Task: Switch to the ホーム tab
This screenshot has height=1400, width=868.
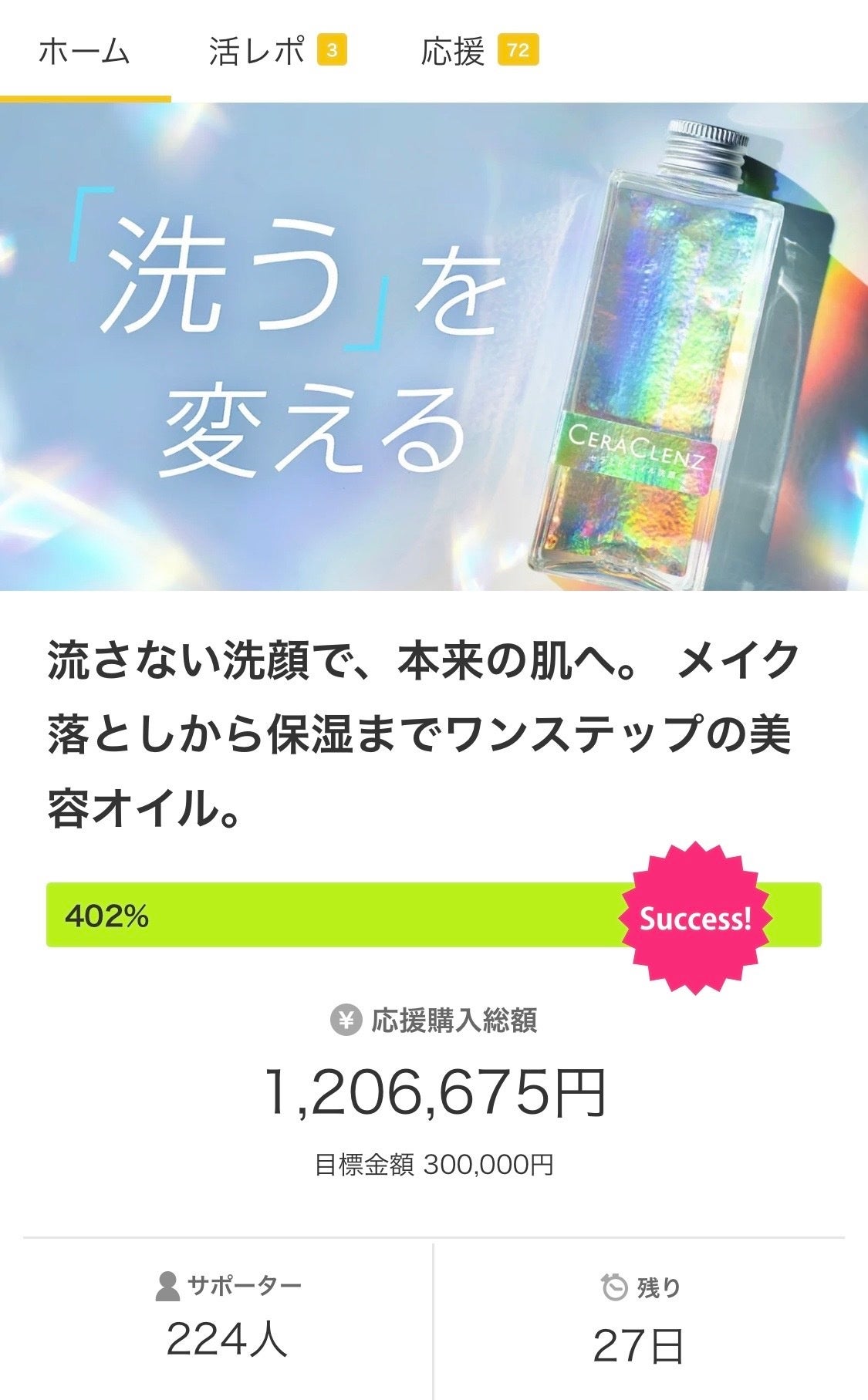Action: (x=83, y=52)
